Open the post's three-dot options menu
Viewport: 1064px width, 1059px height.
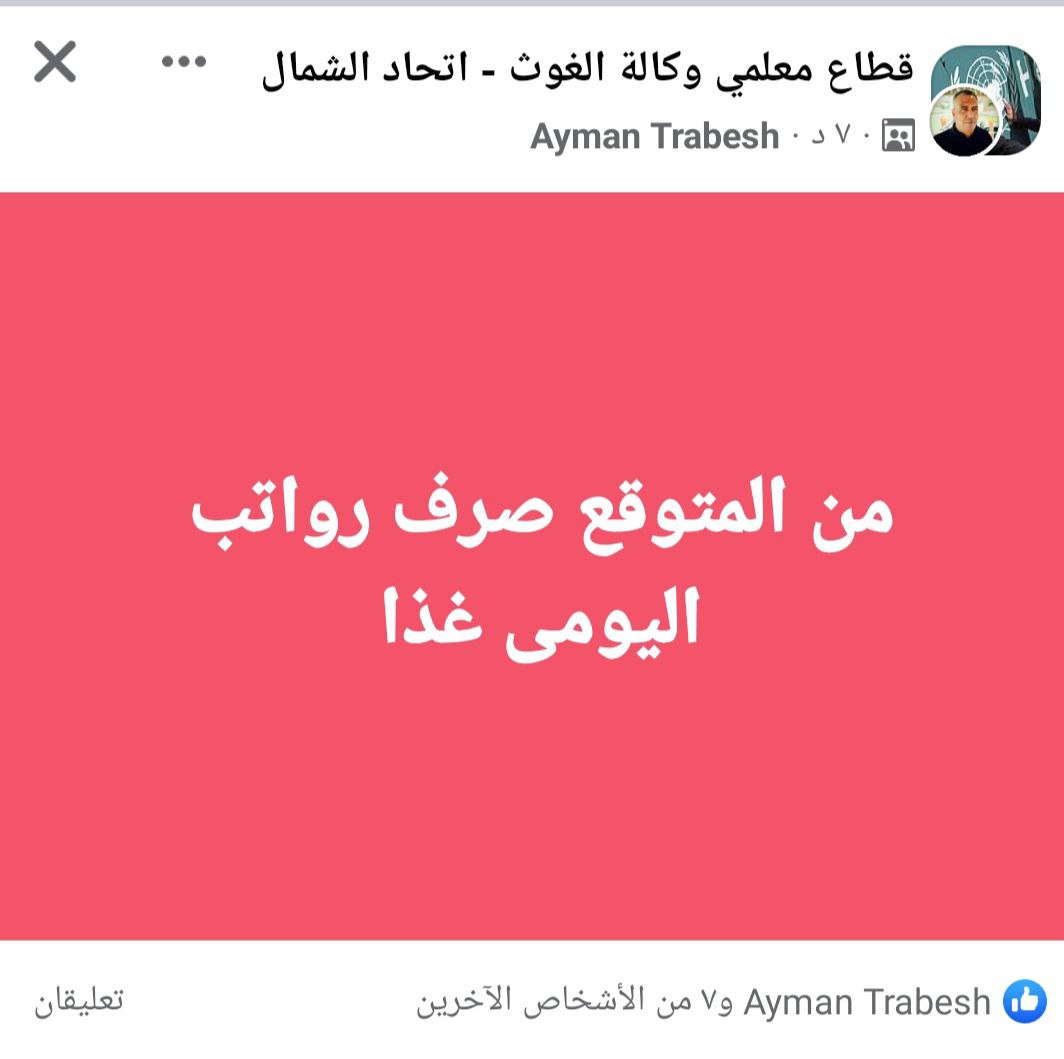pos(184,62)
